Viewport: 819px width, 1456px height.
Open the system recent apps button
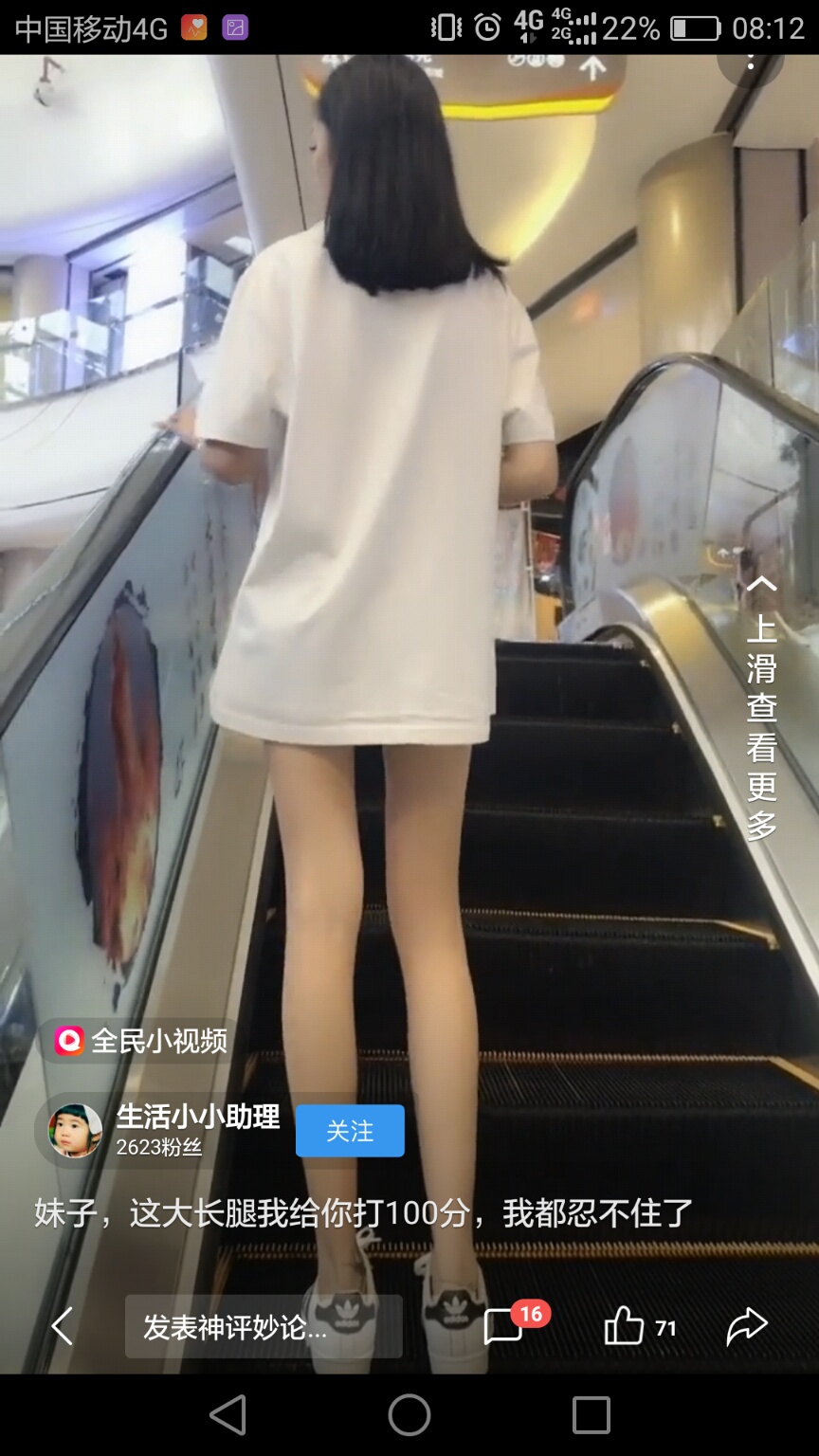coord(591,1415)
